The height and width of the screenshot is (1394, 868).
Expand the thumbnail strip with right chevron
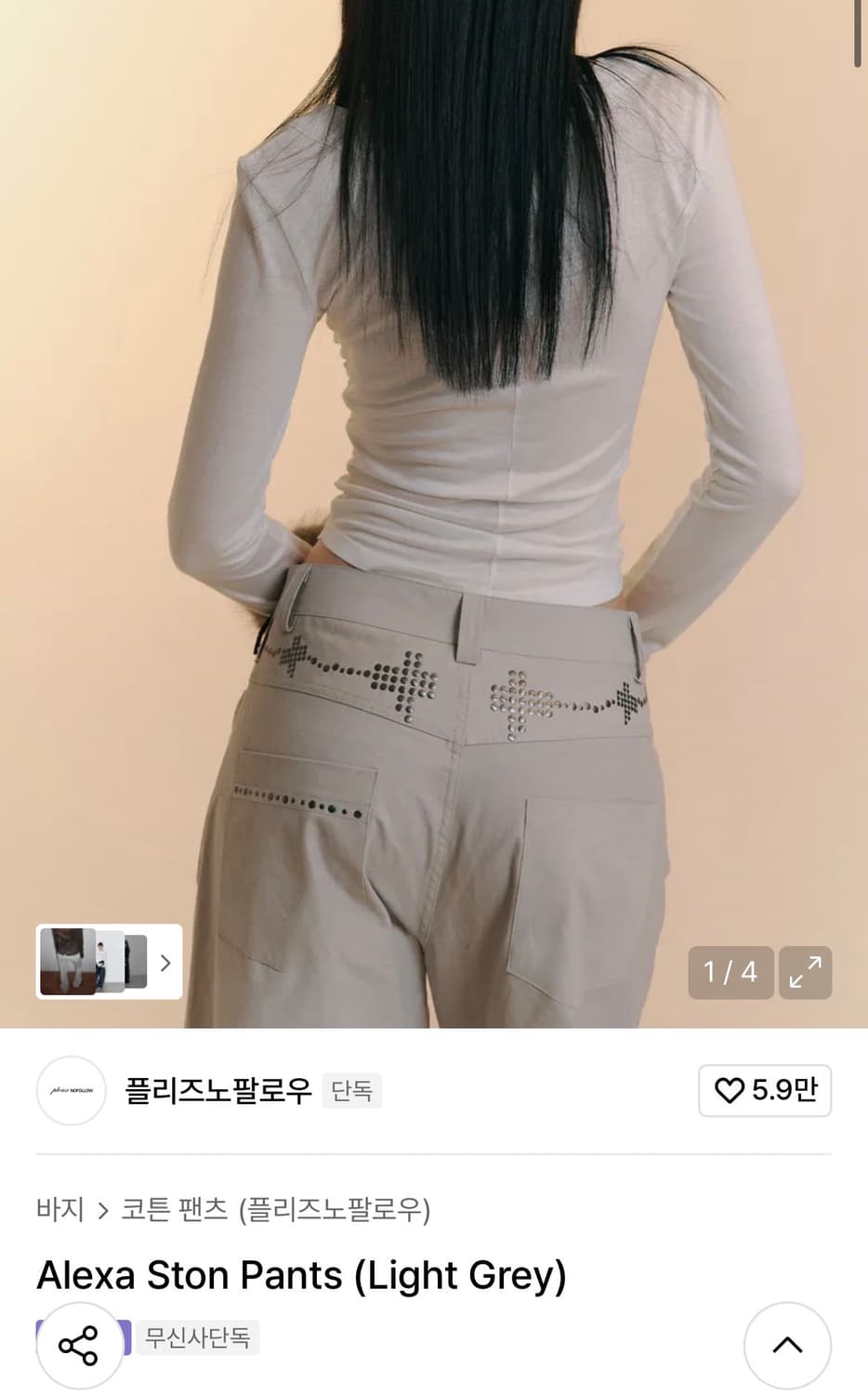(x=165, y=963)
